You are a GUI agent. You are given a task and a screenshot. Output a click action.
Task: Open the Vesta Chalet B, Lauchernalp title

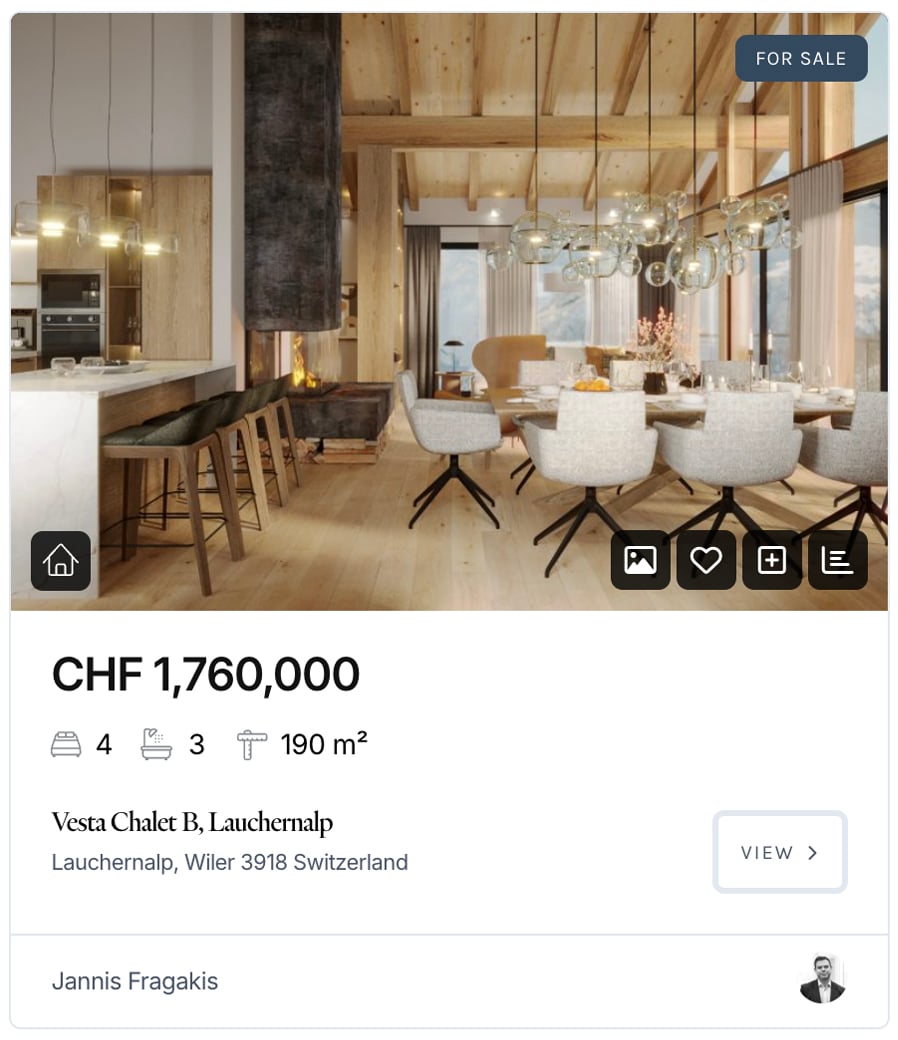[192, 823]
